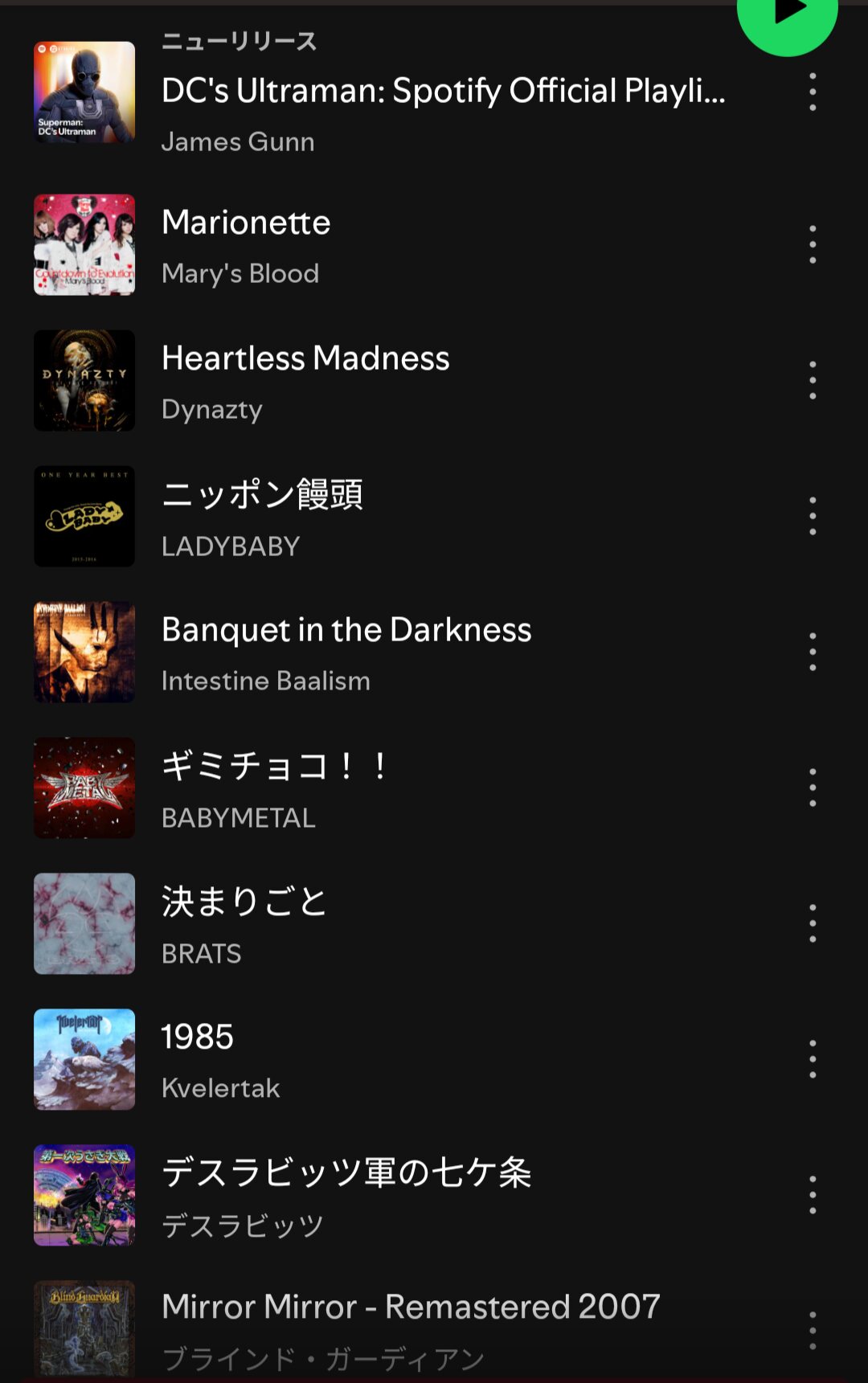
Task: Play ギミチョコ！！ by BABYMETAL
Action: (x=402, y=788)
